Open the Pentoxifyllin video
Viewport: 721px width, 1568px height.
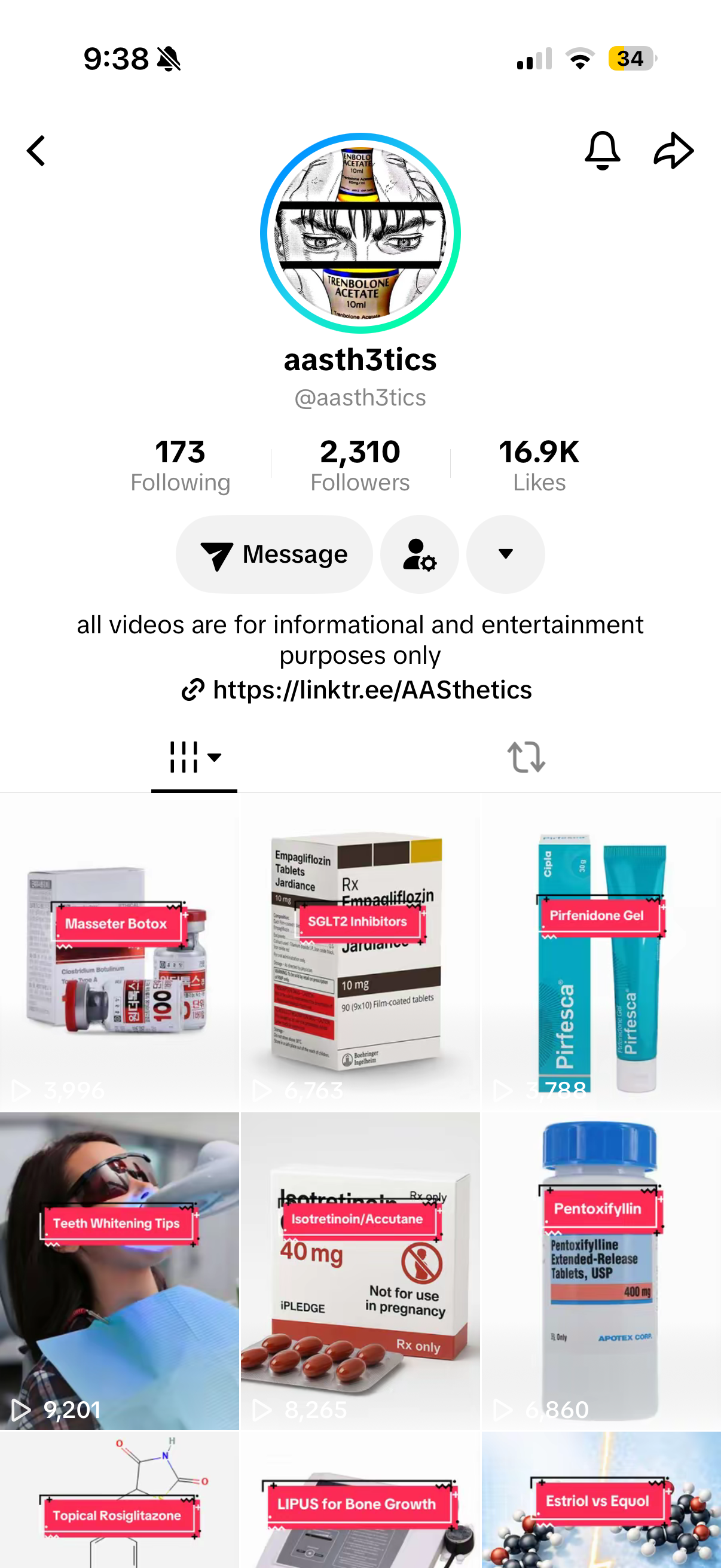tap(600, 1271)
